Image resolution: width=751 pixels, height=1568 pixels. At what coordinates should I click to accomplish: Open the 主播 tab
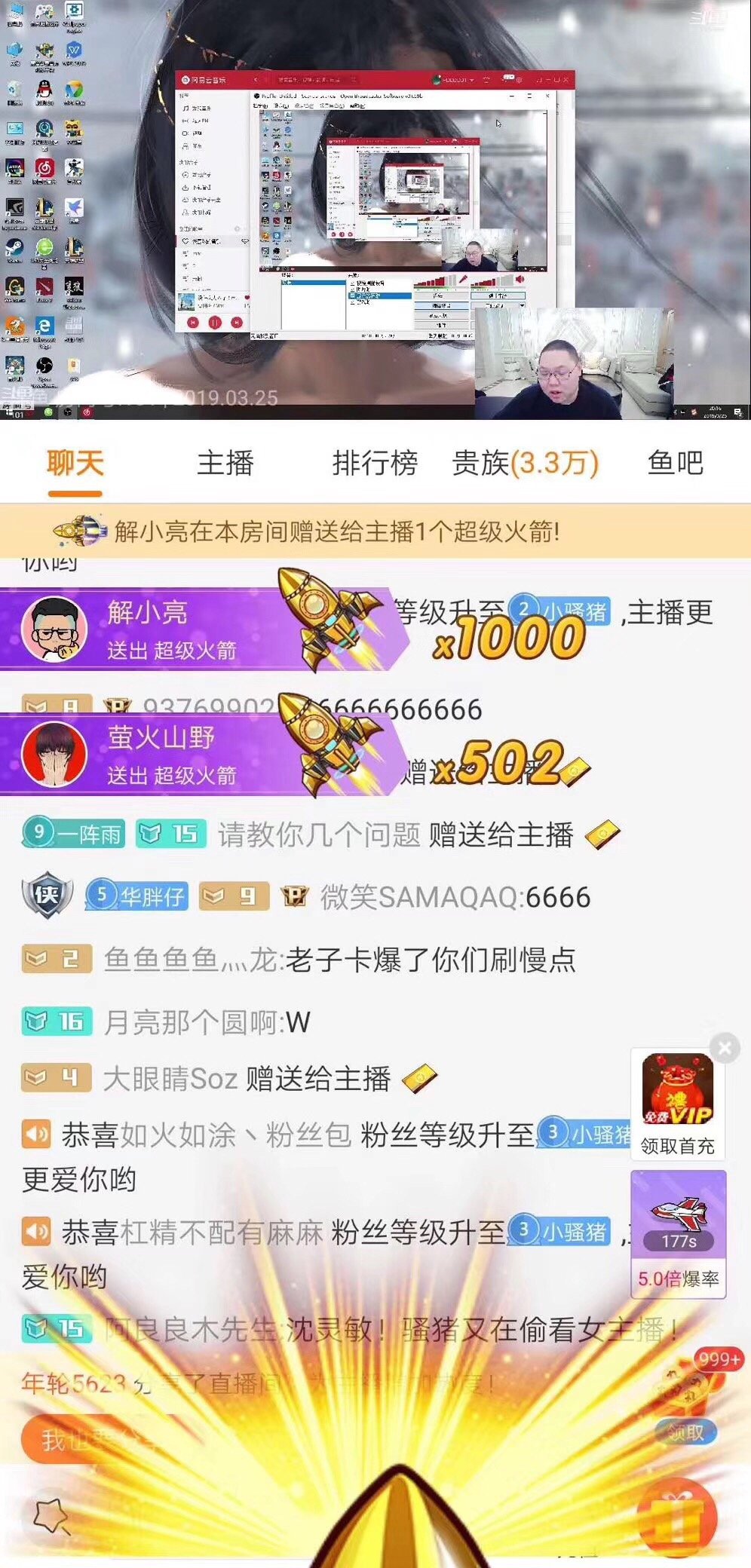pos(225,463)
